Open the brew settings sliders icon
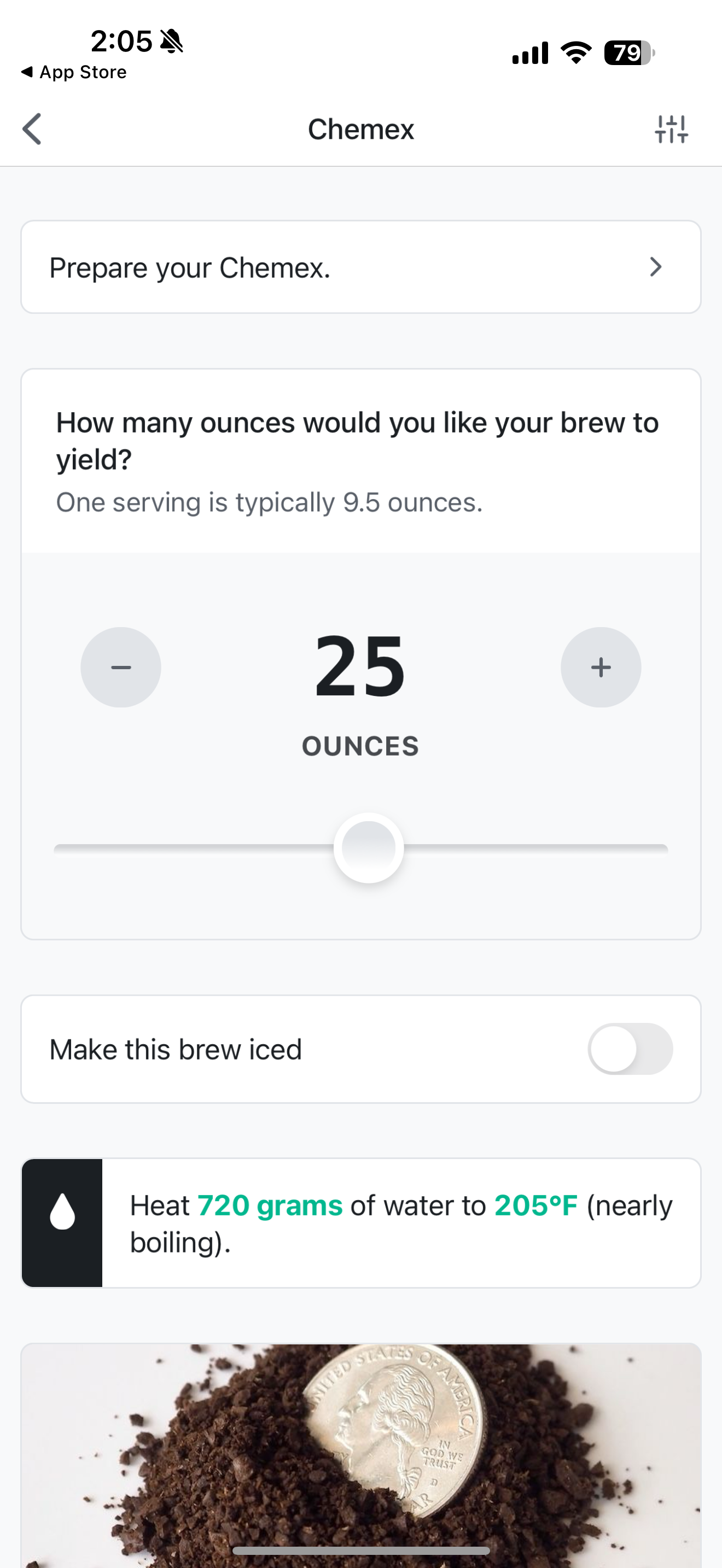 672,129
